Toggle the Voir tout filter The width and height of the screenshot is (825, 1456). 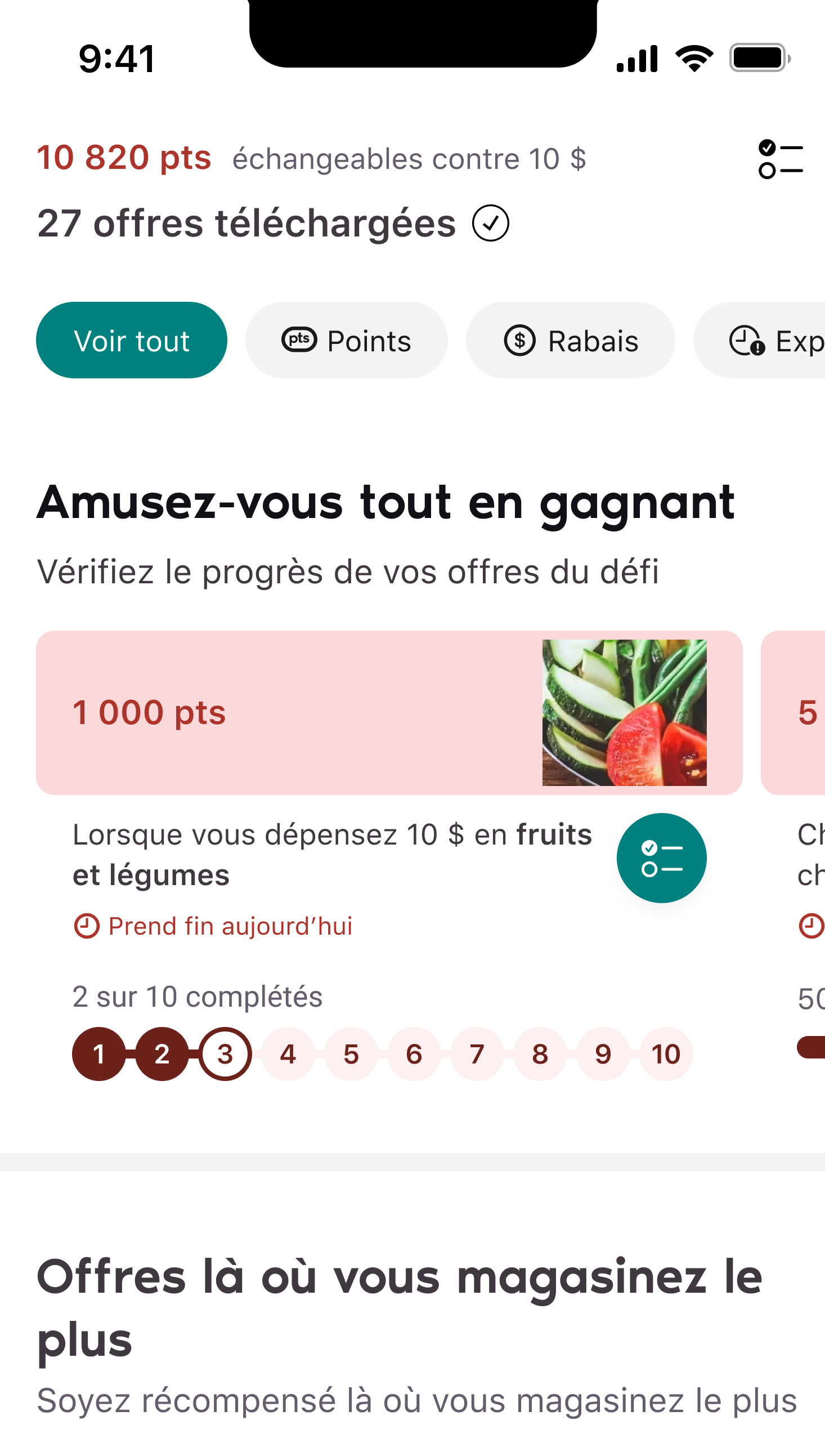click(x=132, y=340)
